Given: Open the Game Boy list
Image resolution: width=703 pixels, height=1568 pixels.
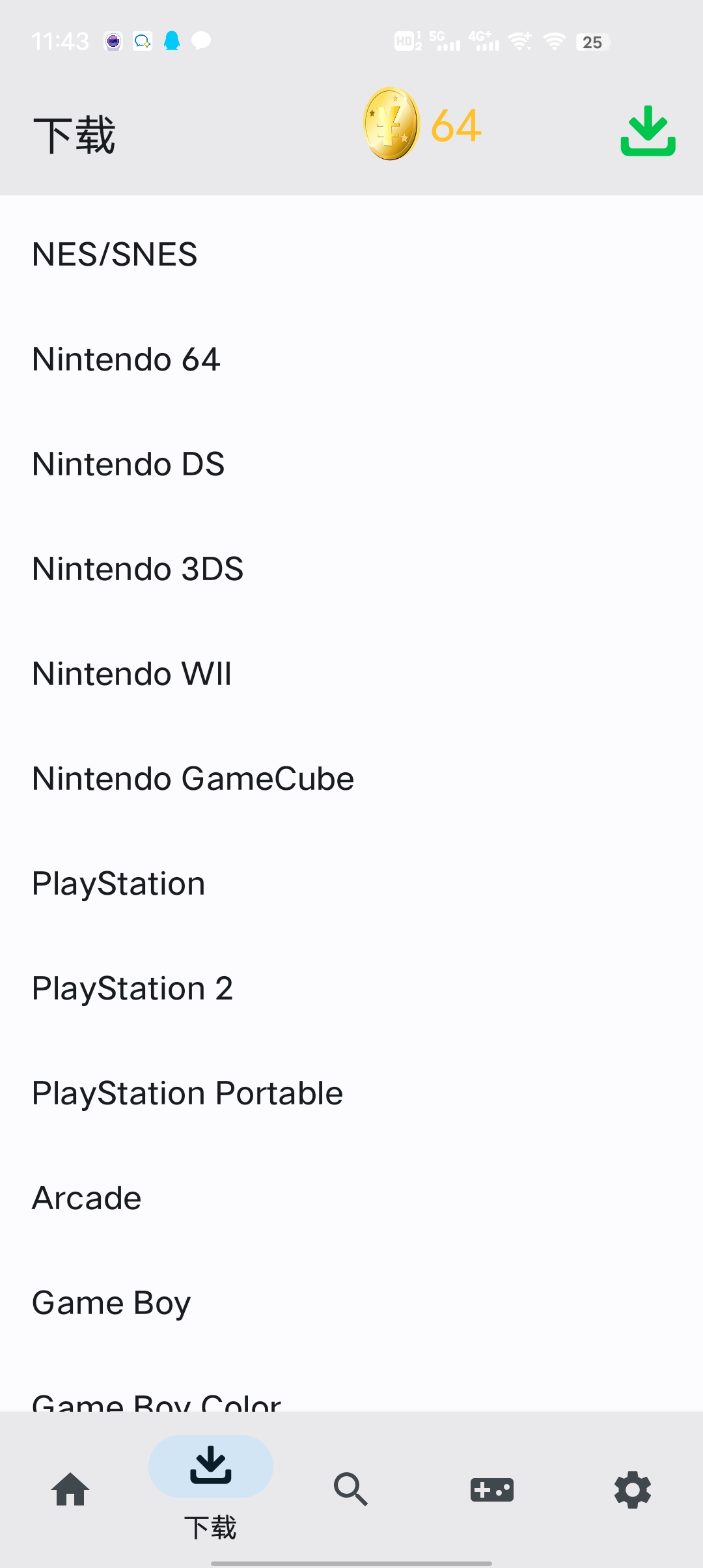Looking at the screenshot, I should 351,1302.
